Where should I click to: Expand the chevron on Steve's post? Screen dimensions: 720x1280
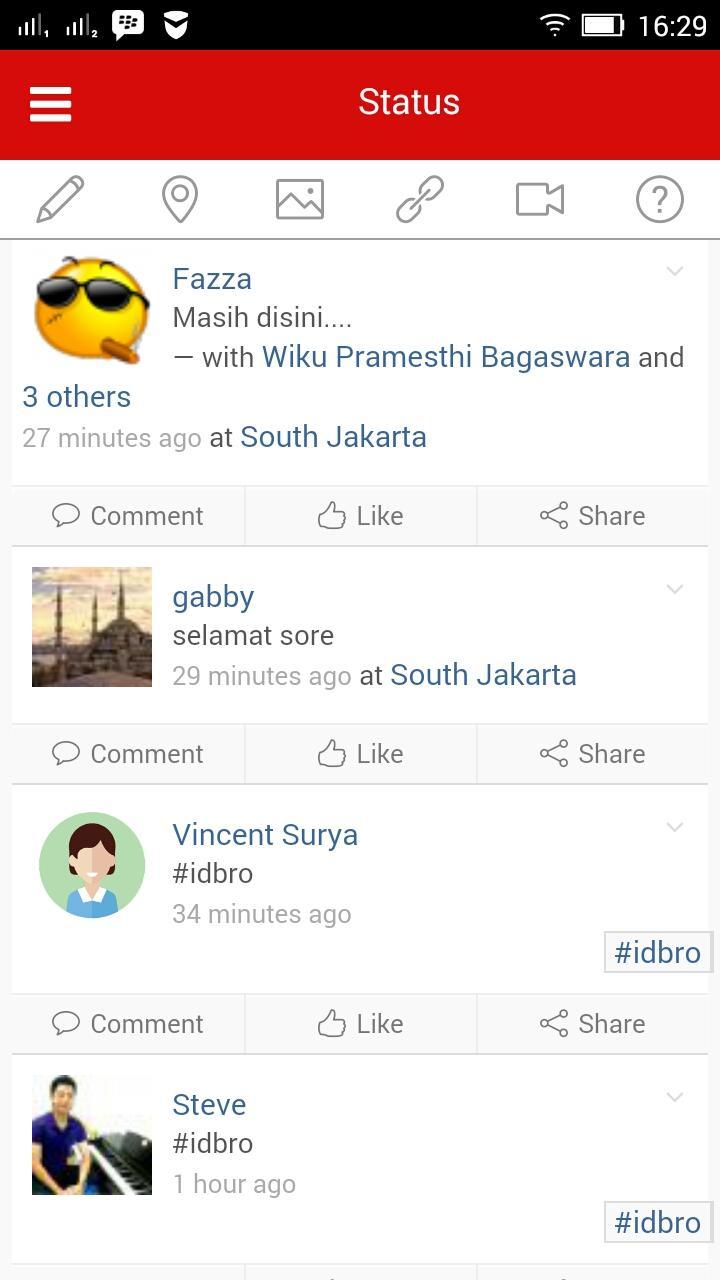pyautogui.click(x=675, y=1096)
